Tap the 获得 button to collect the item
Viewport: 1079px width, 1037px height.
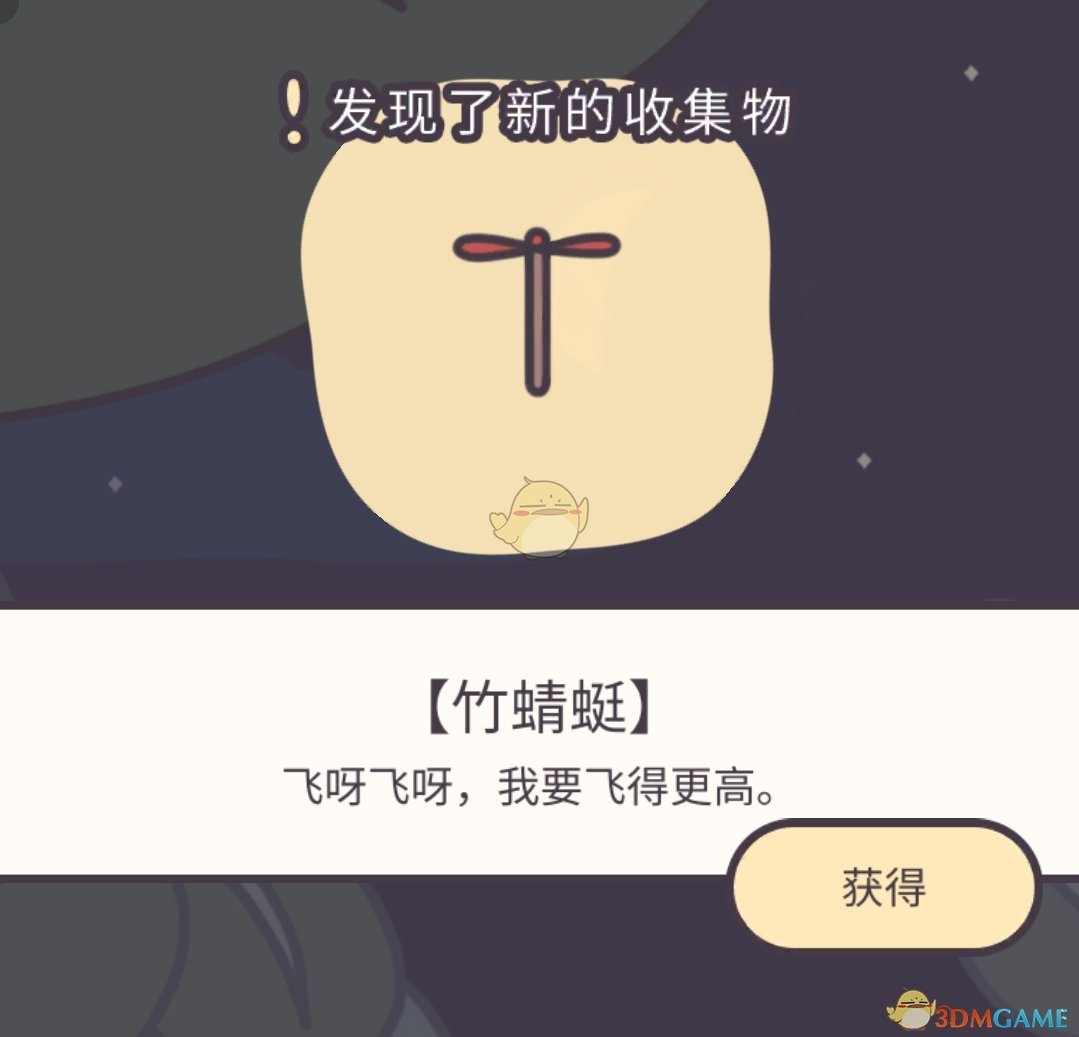click(884, 888)
